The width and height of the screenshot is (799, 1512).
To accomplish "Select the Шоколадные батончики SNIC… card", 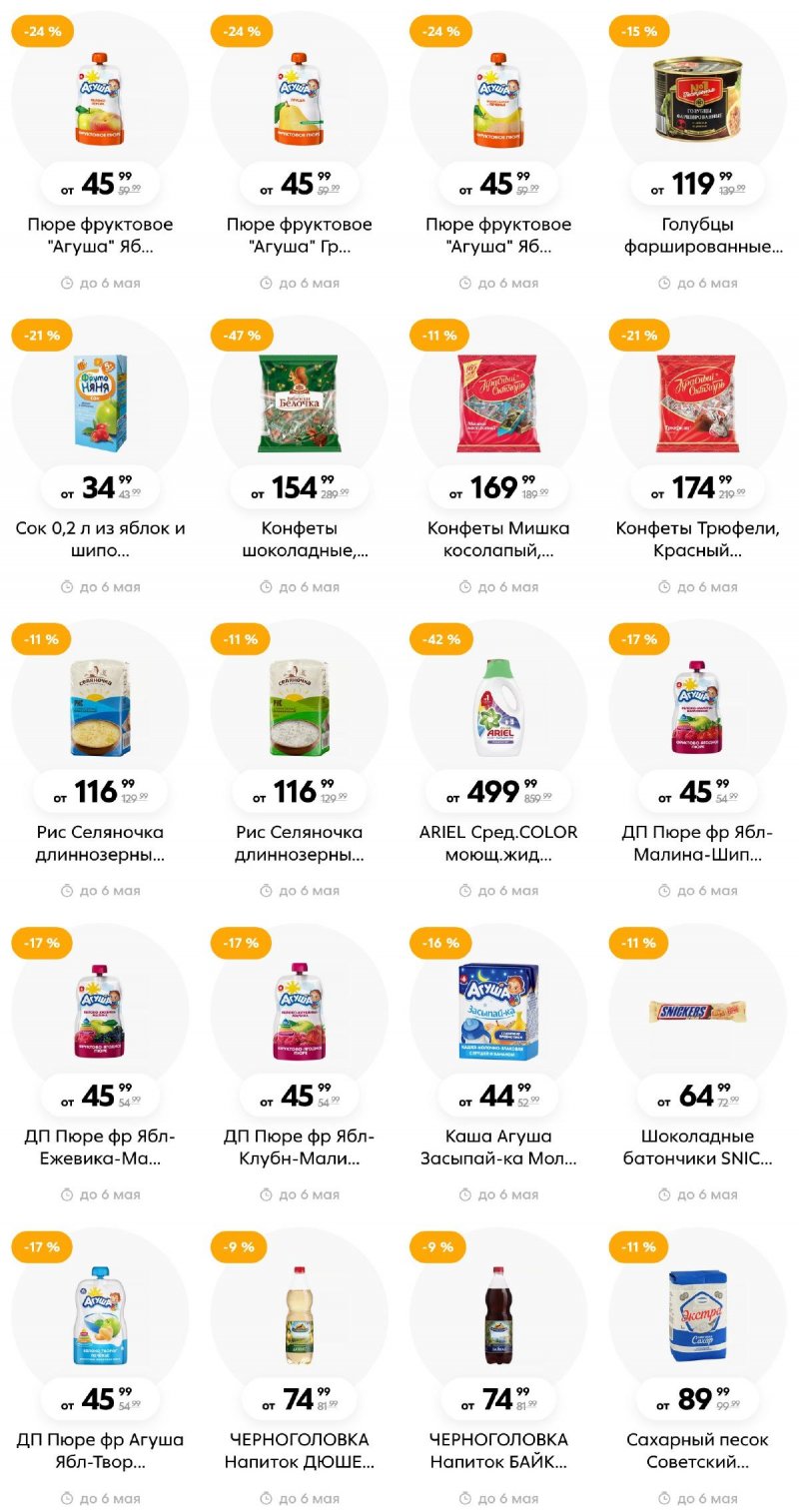I will [x=698, y=1011].
